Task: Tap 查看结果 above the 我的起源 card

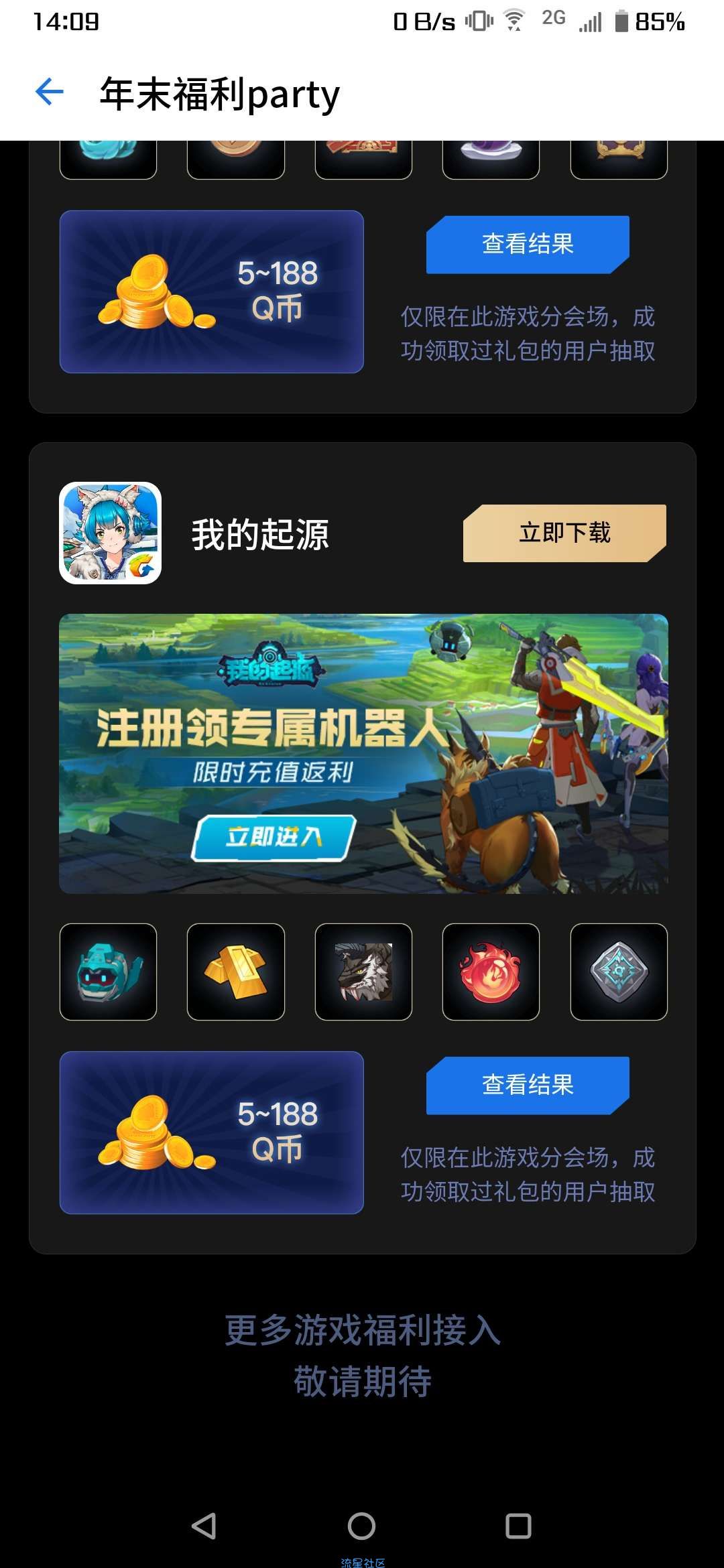Action: 528,244
